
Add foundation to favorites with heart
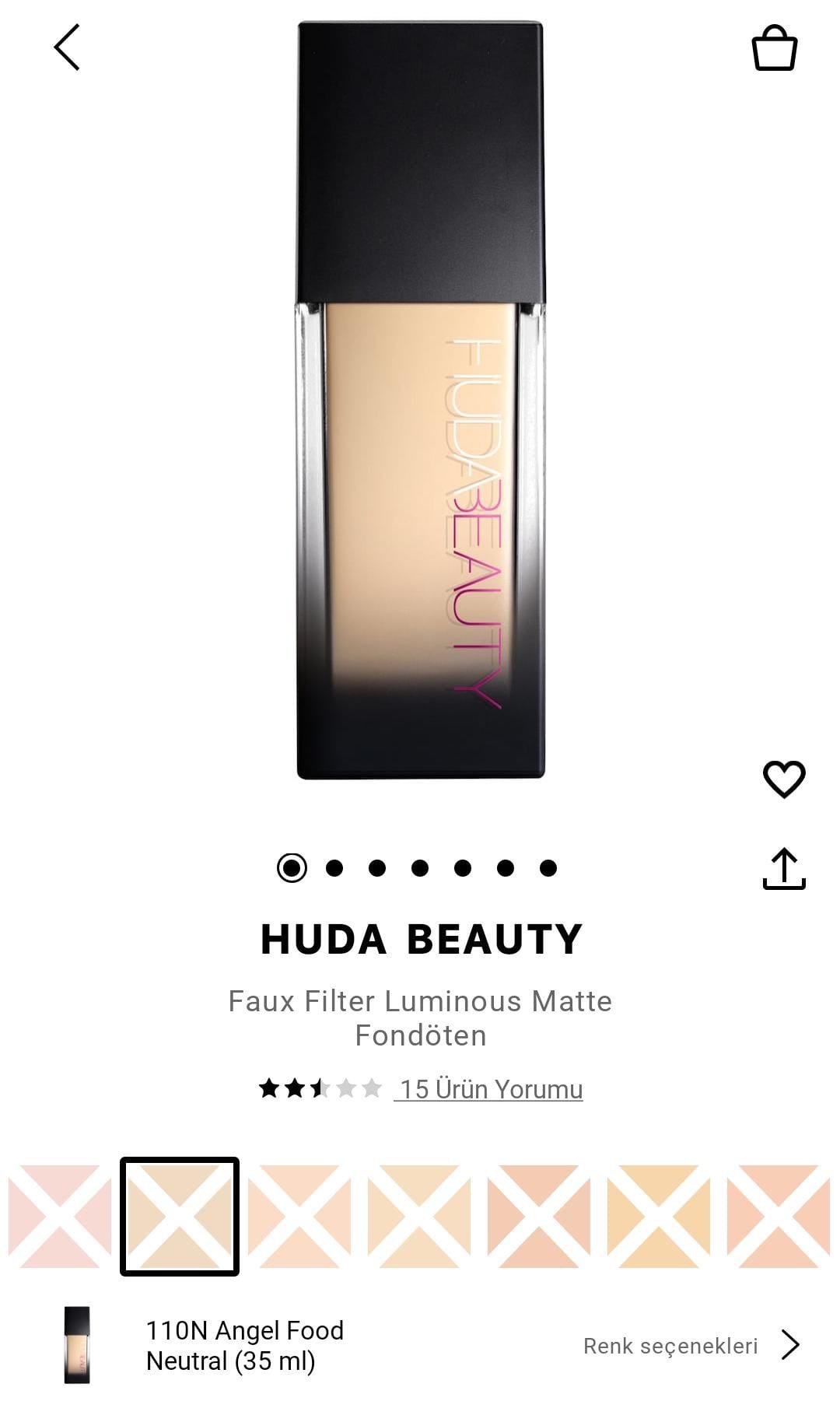coord(783,779)
